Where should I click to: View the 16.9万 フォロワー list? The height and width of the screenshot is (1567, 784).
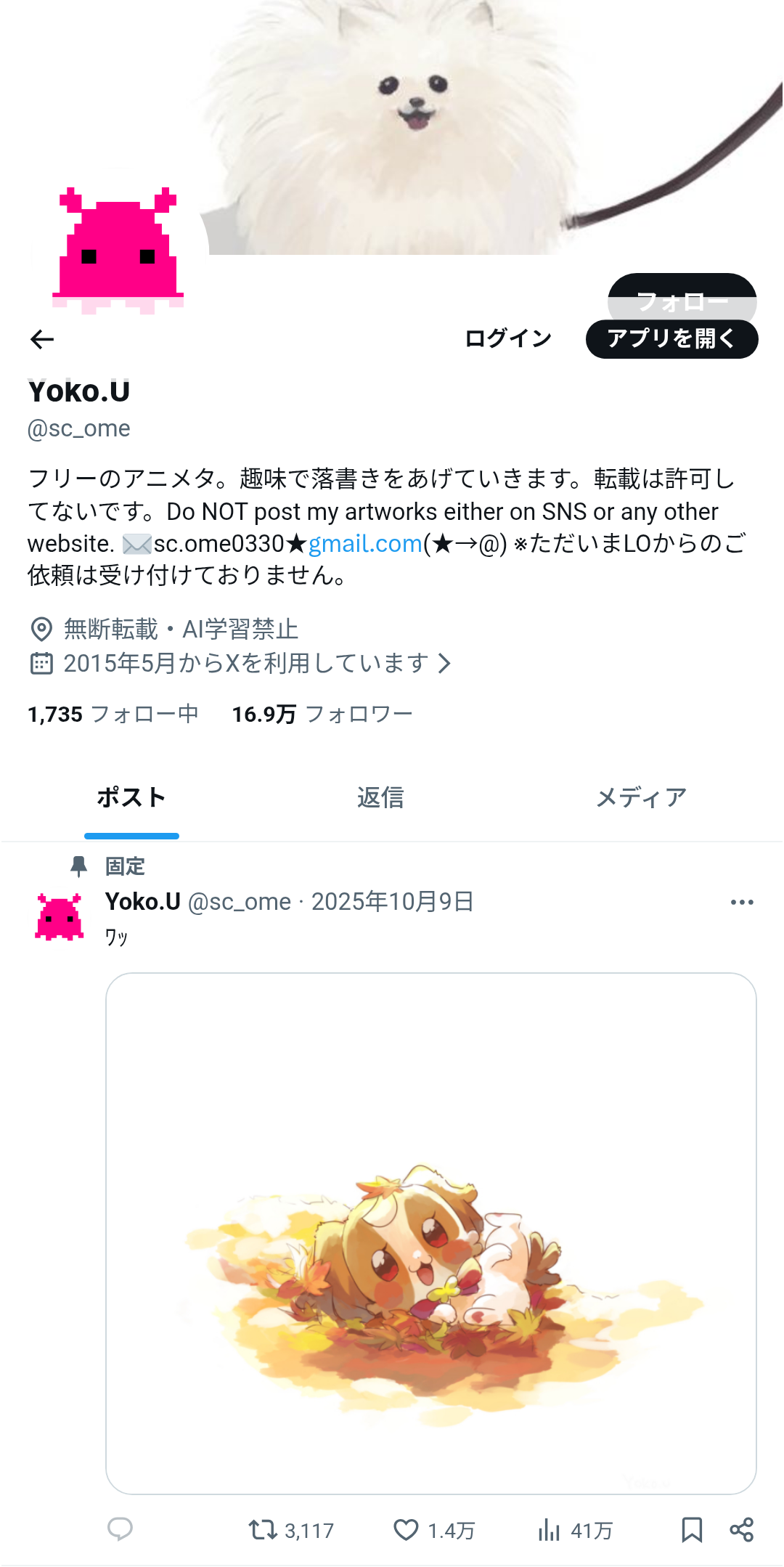[322, 715]
